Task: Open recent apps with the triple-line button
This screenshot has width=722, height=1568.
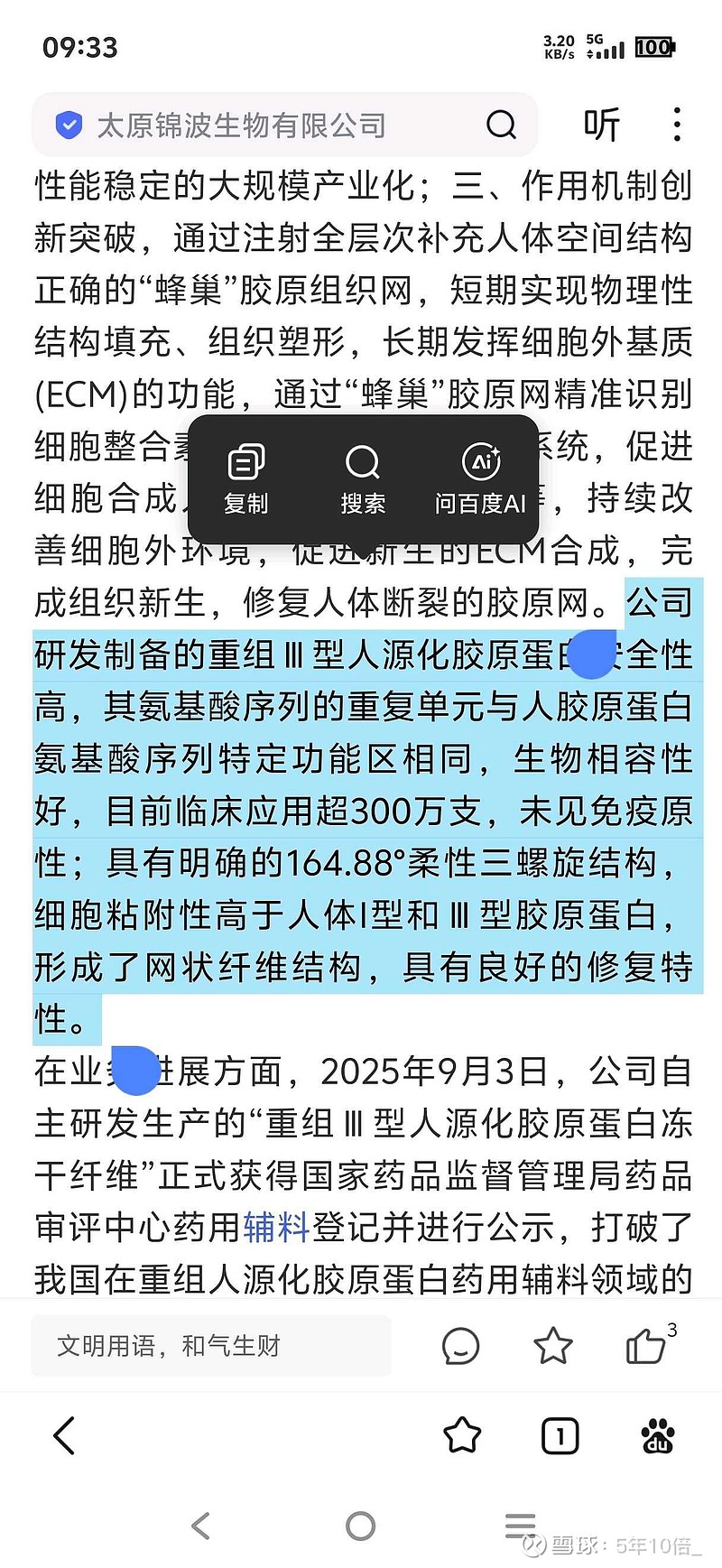Action: [520, 1526]
